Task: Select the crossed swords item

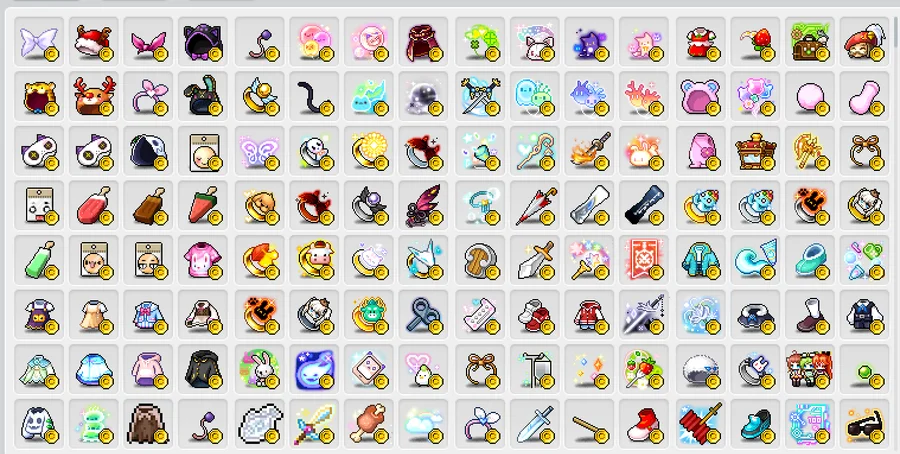Action: tap(478, 95)
